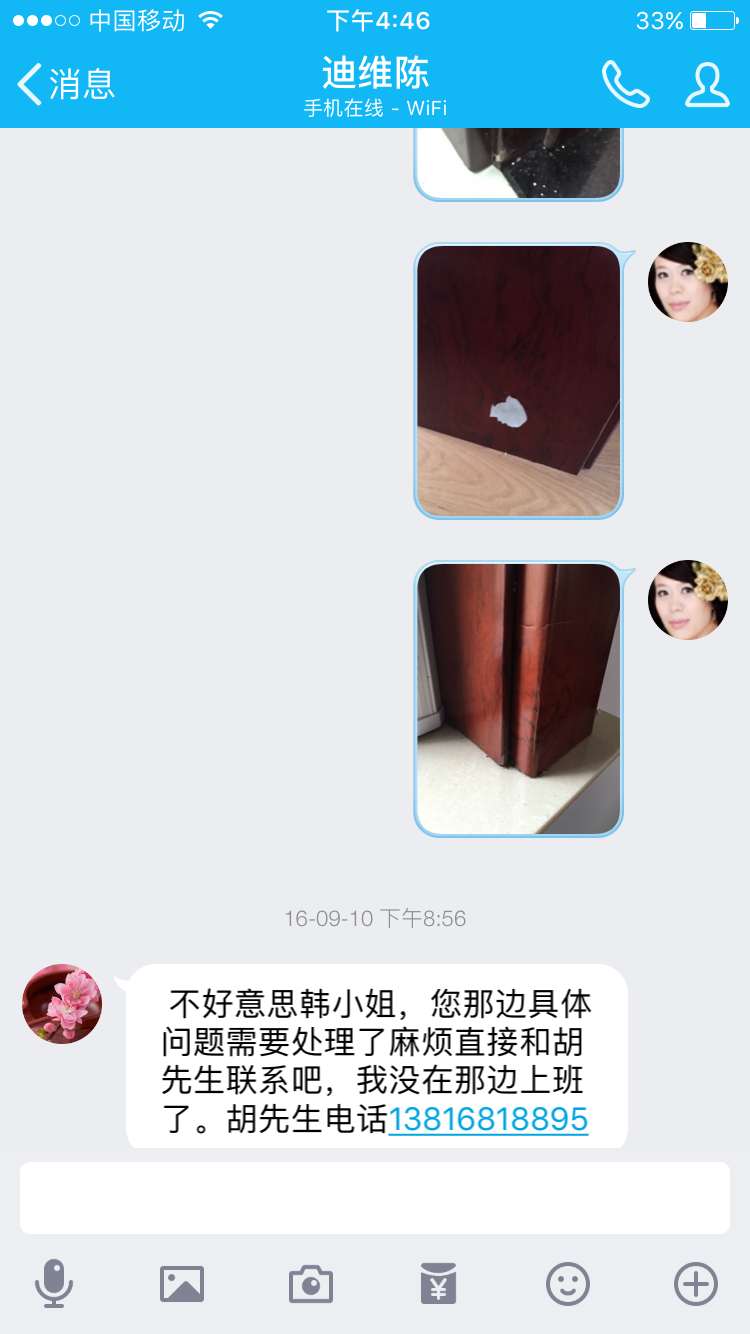View the photo of the red door frame

[x=518, y=698]
